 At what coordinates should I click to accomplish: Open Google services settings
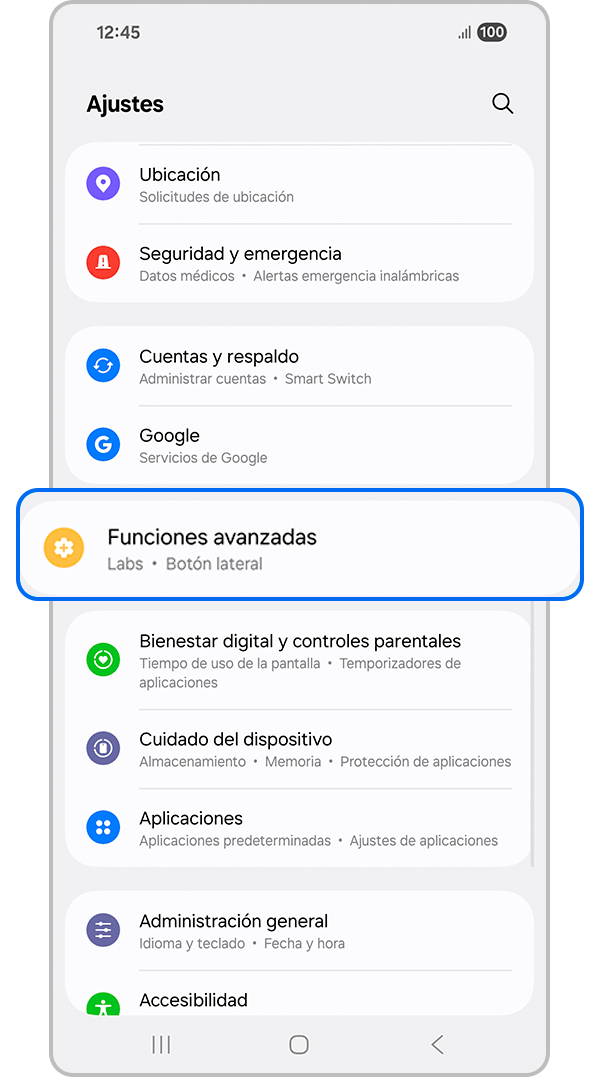pos(300,446)
